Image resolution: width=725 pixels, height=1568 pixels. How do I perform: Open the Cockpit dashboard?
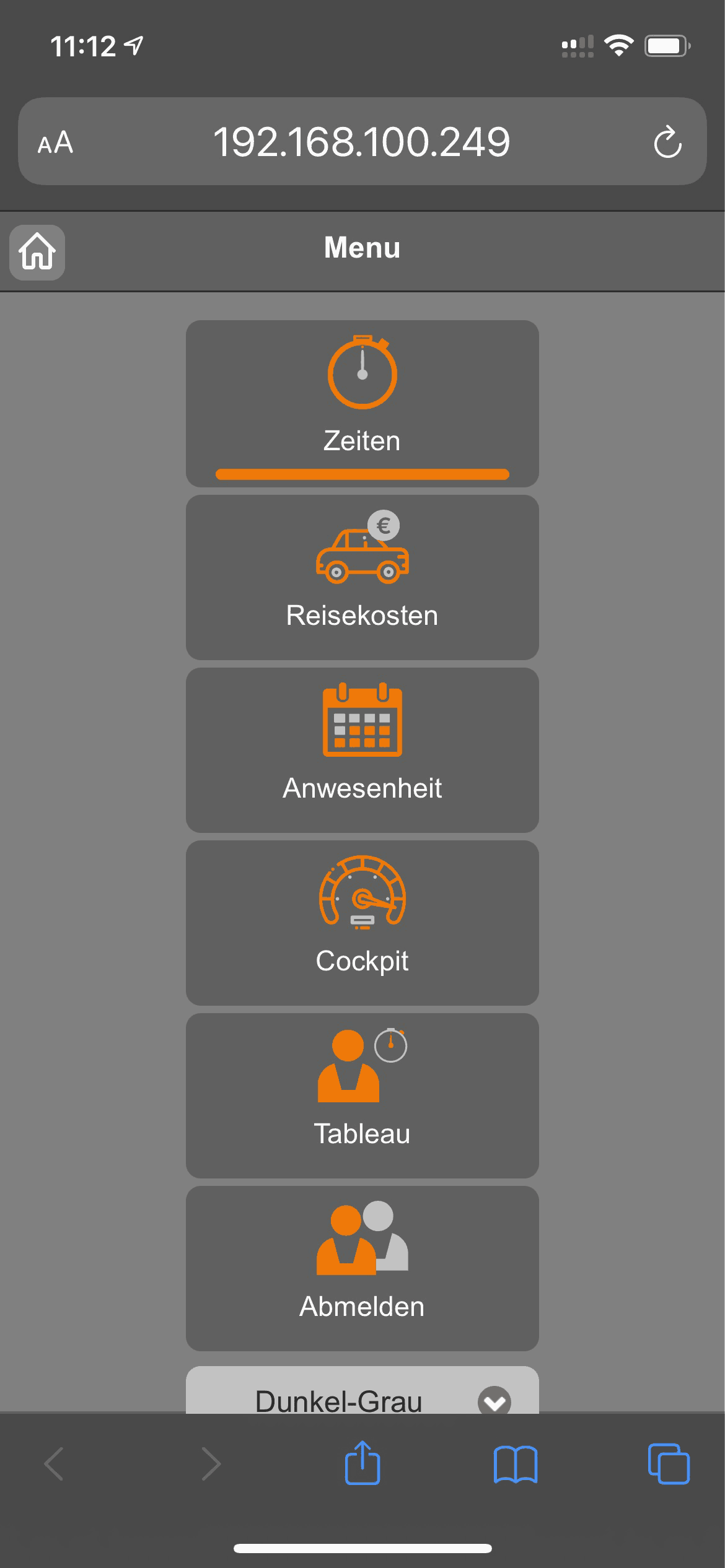362,923
